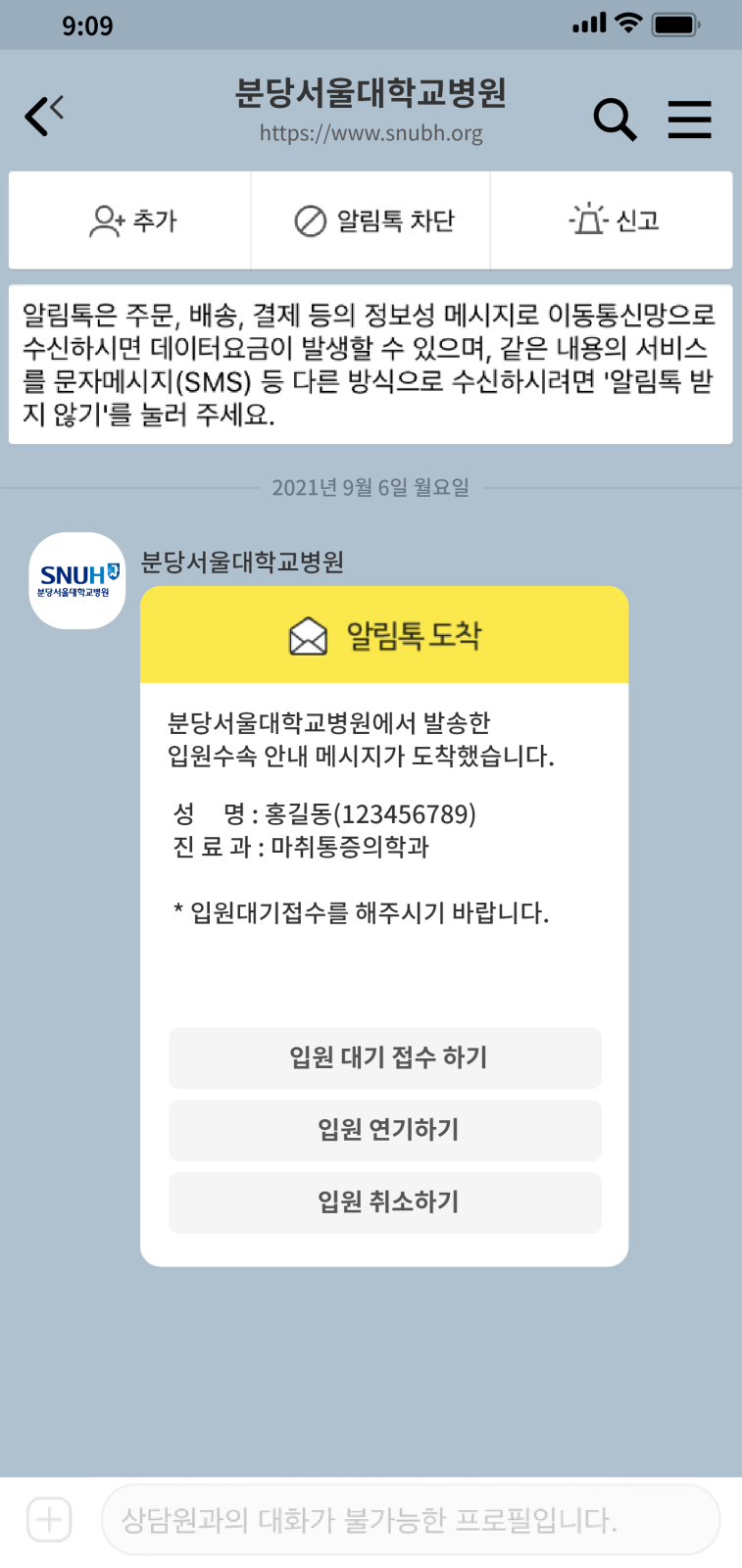This screenshot has width=742, height=1568.
Task: Select 입원 취소하기 button
Action: pos(385,1202)
